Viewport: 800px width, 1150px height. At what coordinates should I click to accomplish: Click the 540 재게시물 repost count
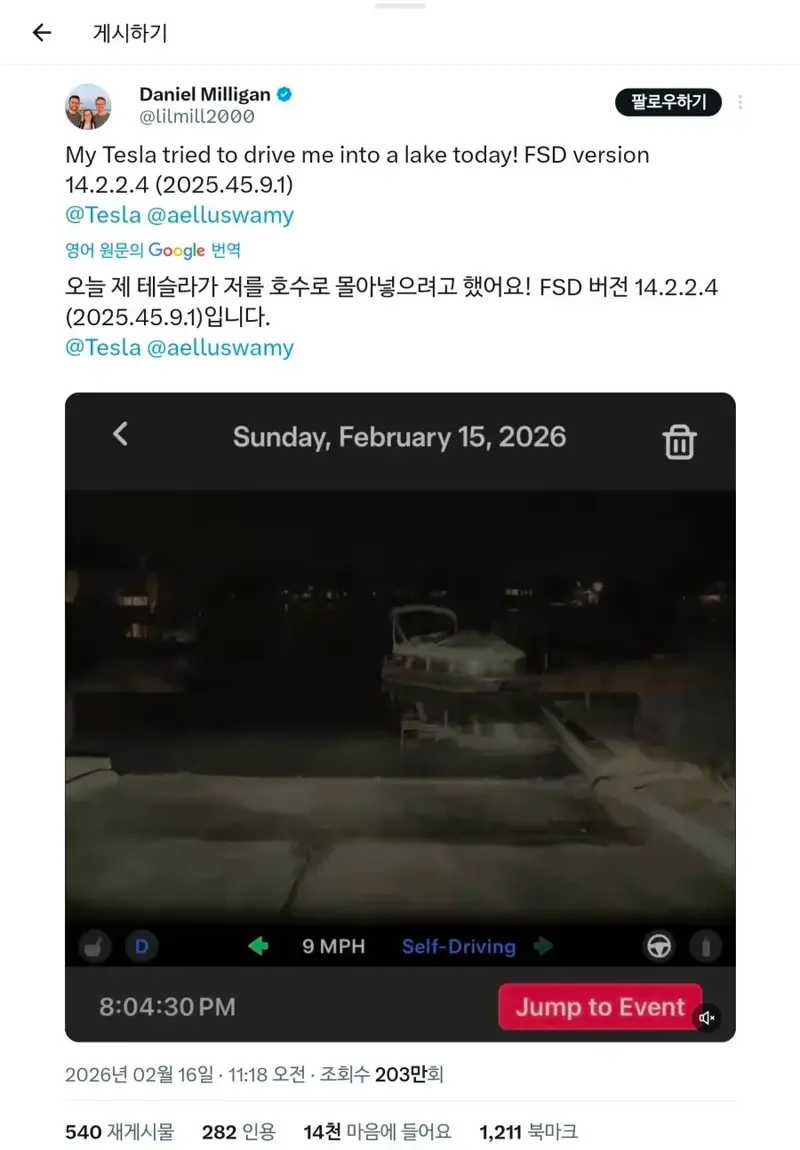tap(119, 1131)
